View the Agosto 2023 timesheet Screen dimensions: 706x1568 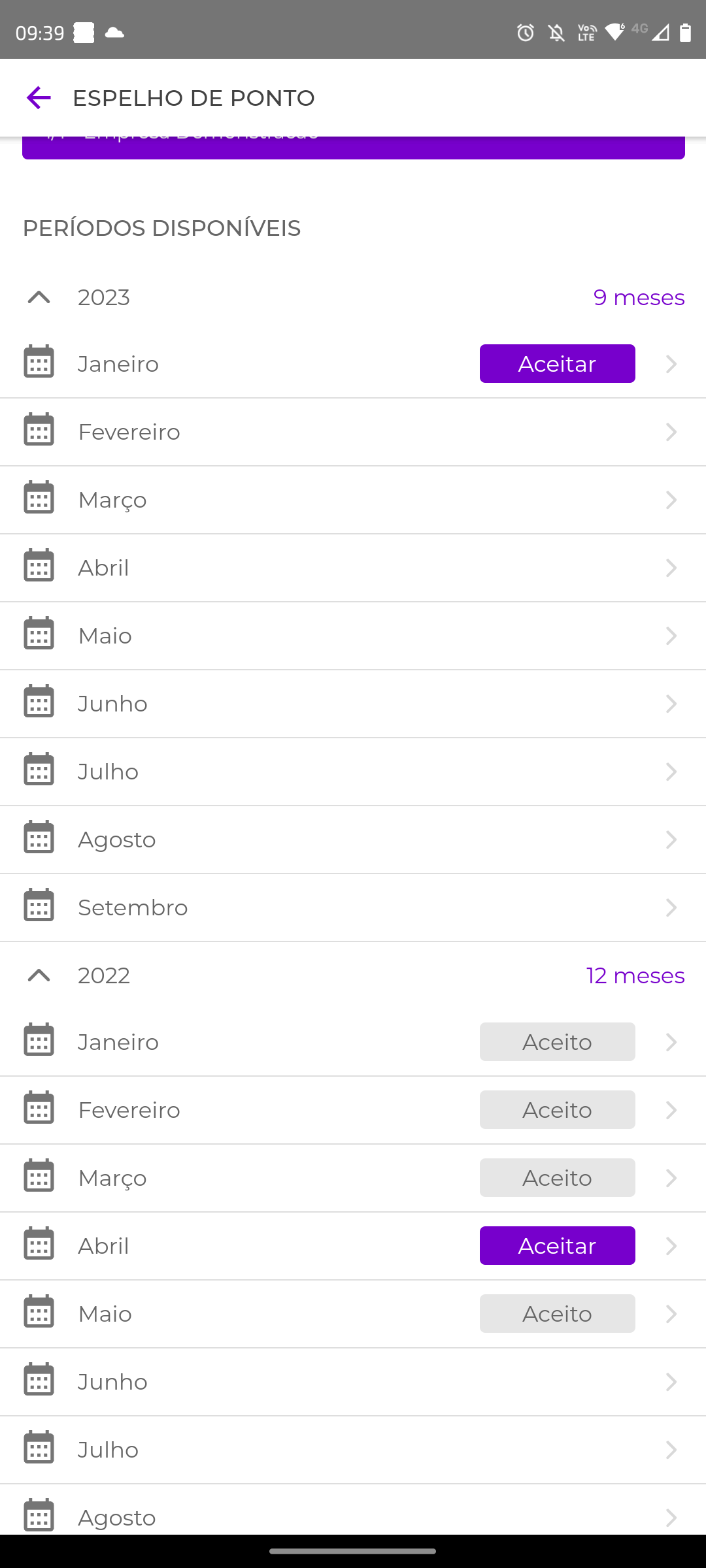pos(353,840)
